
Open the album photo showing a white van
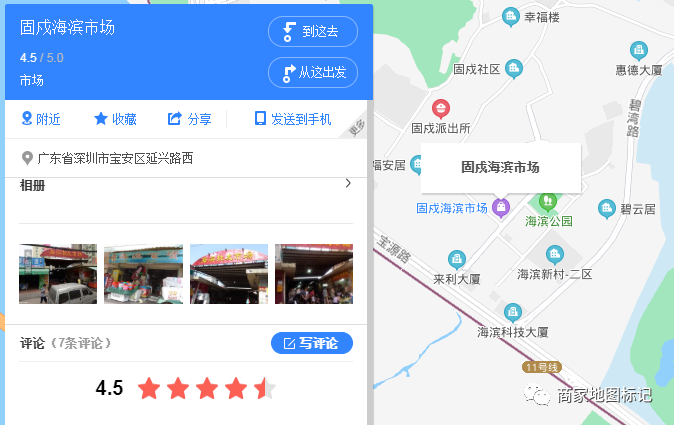58,274
